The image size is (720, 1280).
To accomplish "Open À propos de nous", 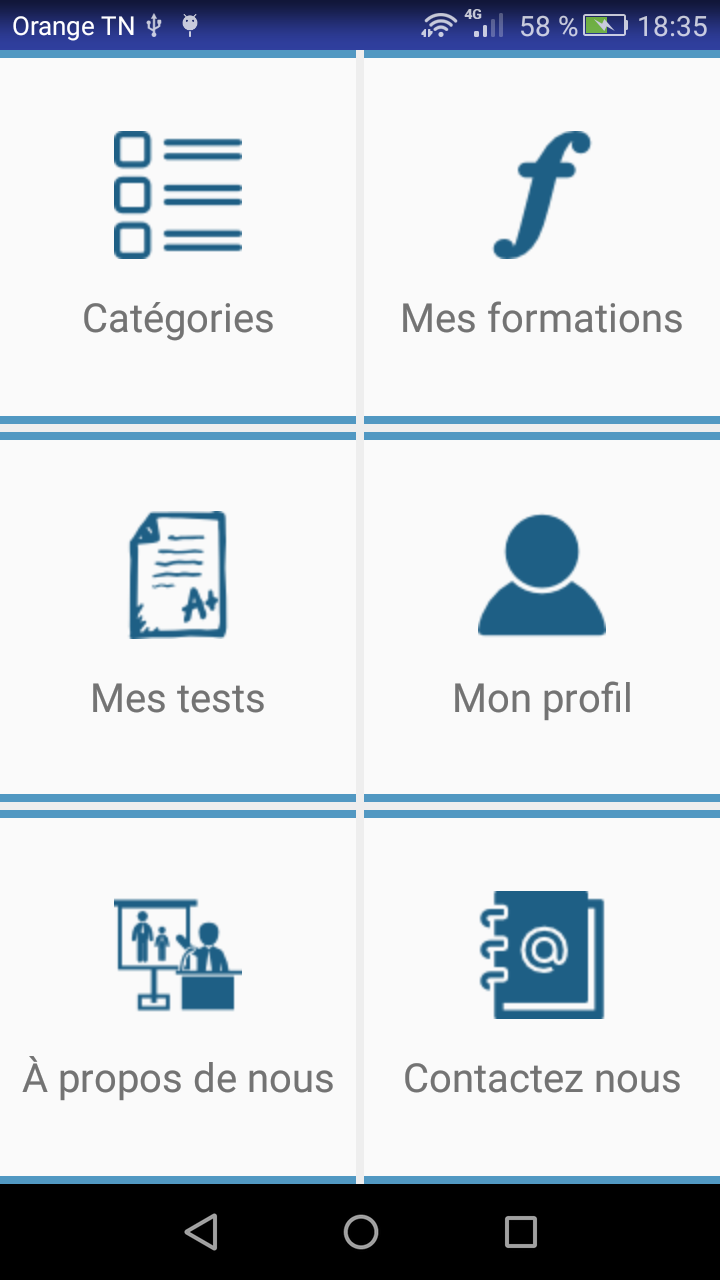I will pos(178,997).
